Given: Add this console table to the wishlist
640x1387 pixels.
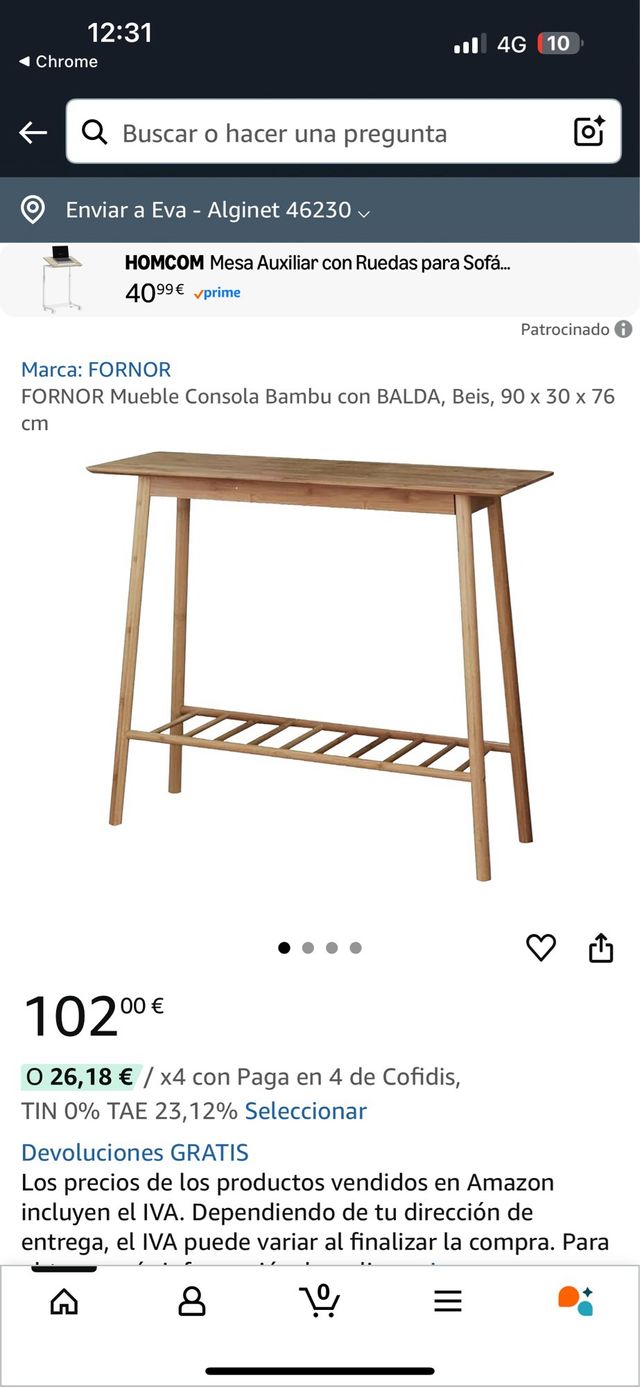Looking at the screenshot, I should point(541,947).
